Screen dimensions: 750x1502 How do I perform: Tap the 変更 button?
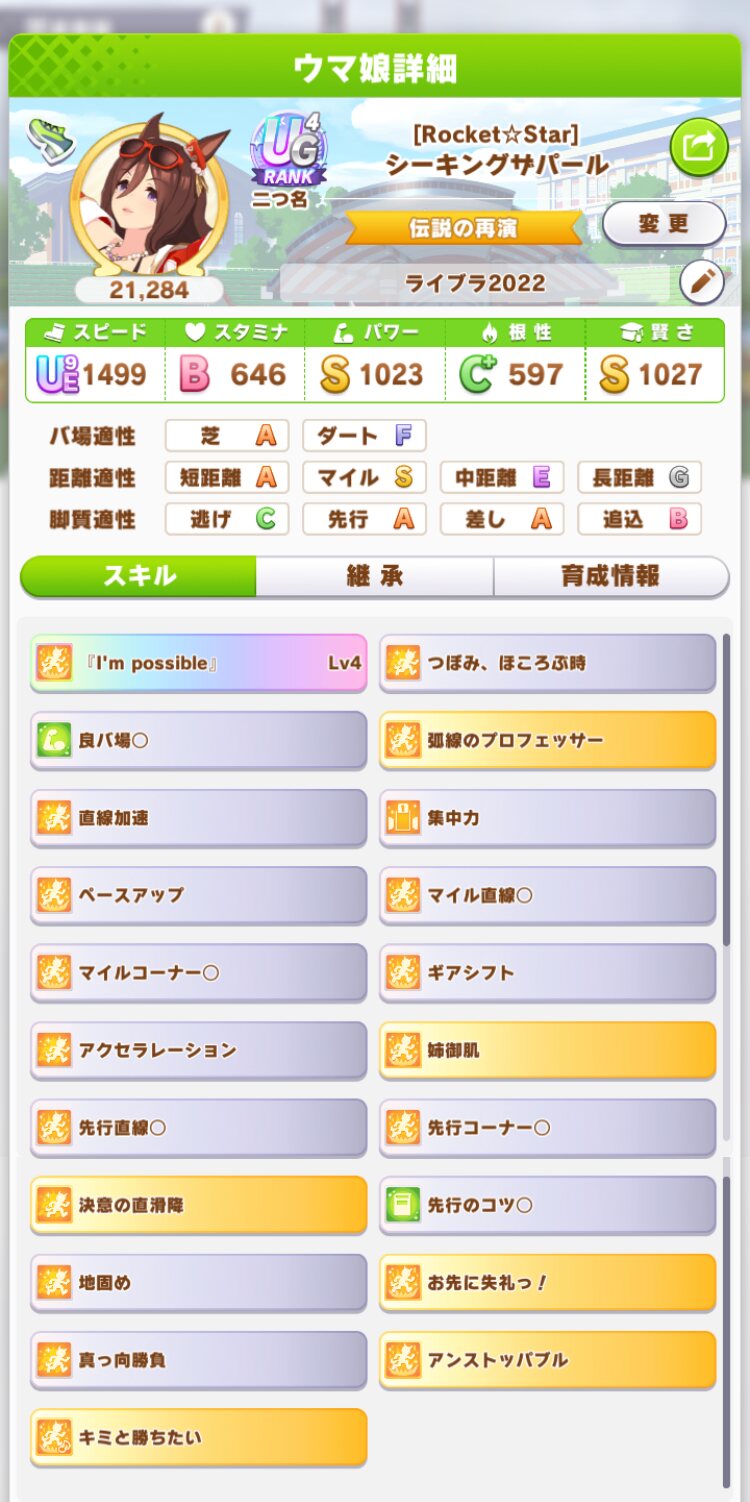pos(664,223)
